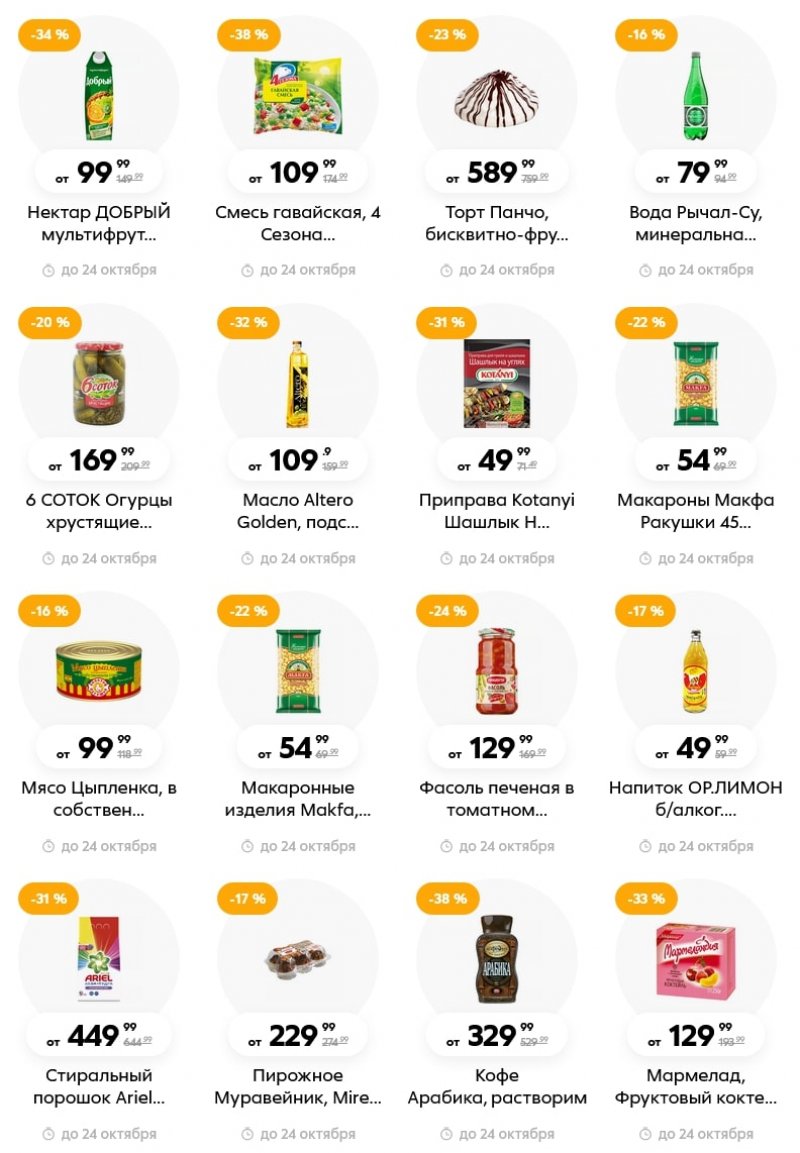Open Фасоль печеная в томатном card
800x1153 pixels.
pyautogui.click(x=497, y=799)
